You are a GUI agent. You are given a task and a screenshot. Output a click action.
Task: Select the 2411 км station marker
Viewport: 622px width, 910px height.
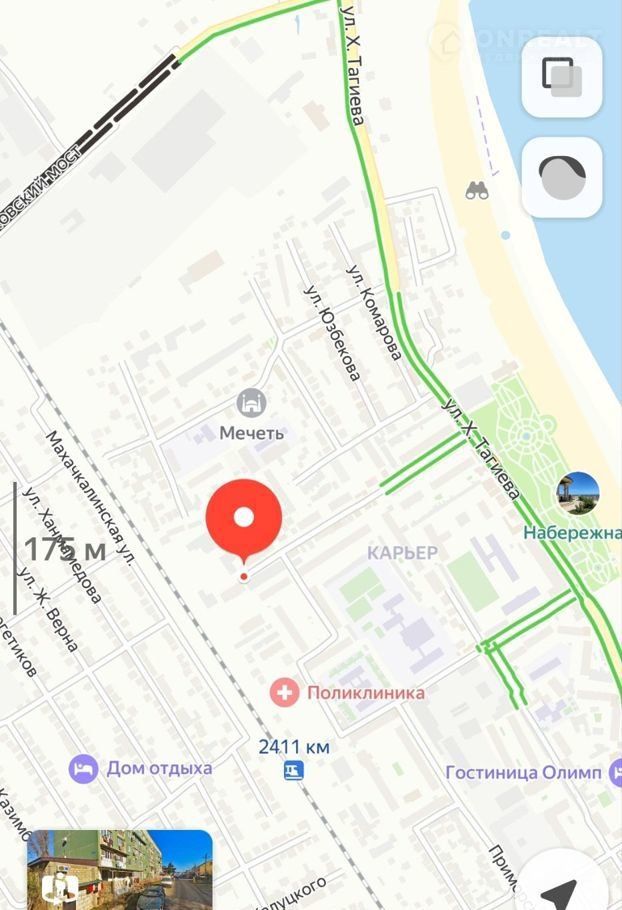tap(294, 770)
